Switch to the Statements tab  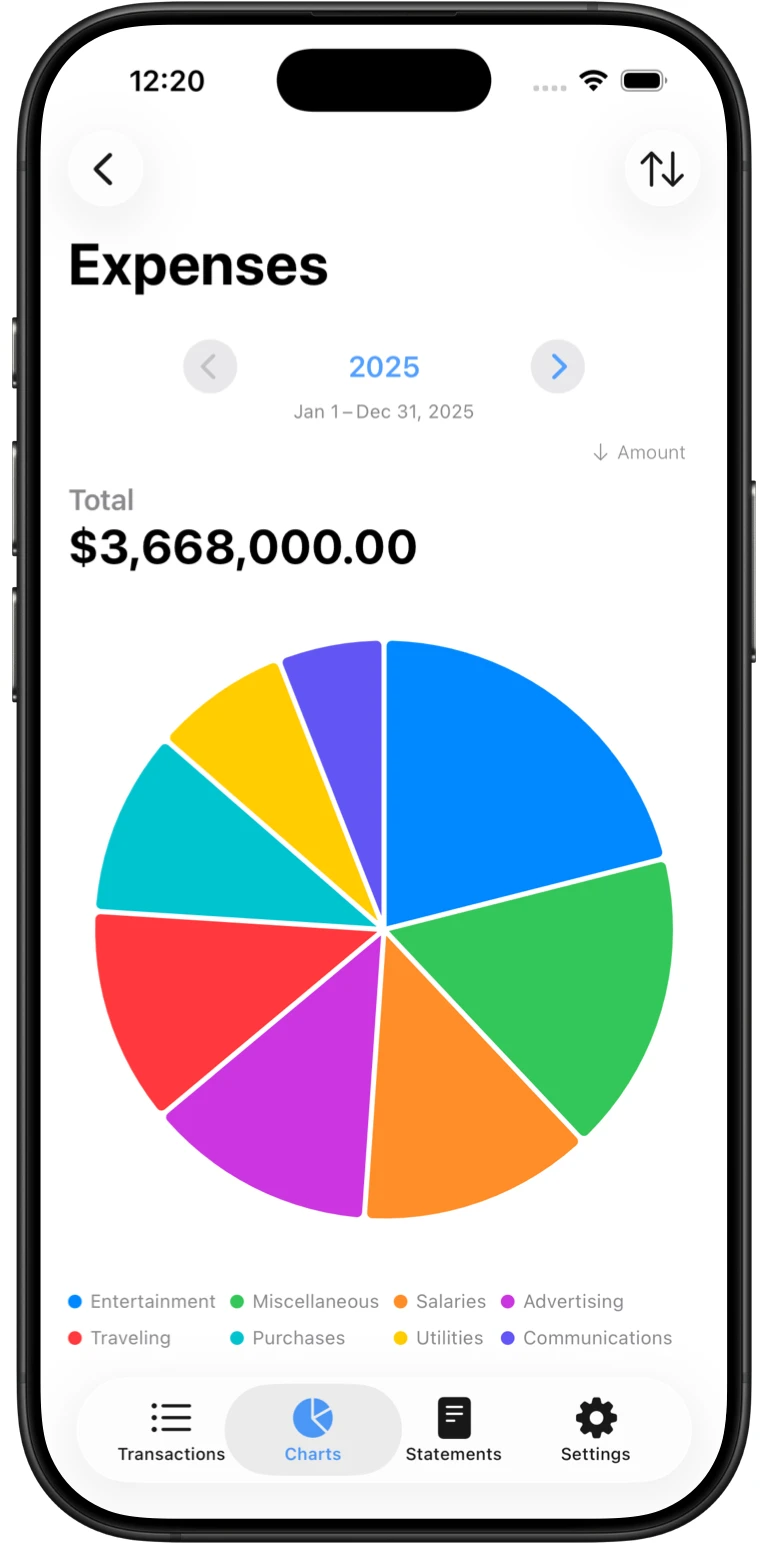click(x=453, y=1430)
